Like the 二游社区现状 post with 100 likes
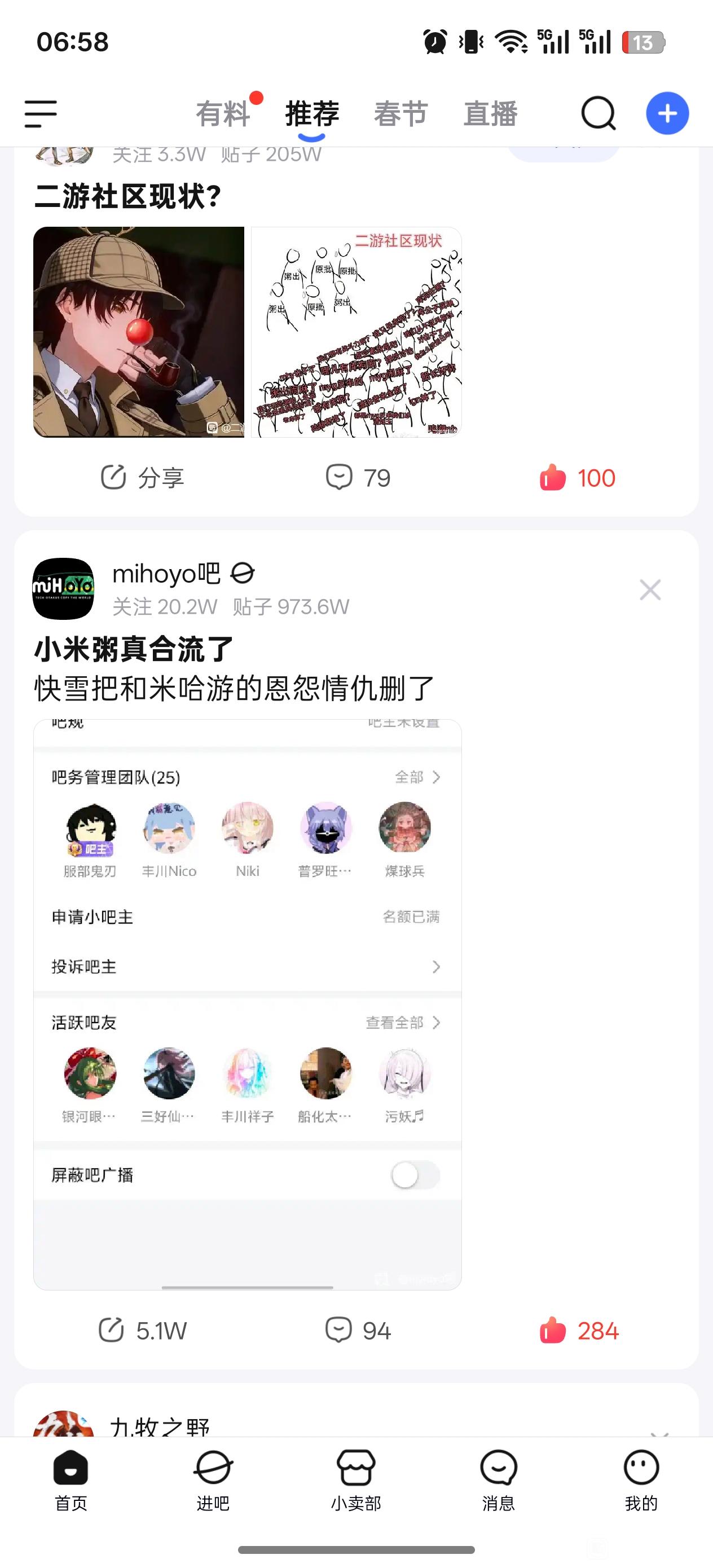The image size is (713, 1568). pos(577,477)
